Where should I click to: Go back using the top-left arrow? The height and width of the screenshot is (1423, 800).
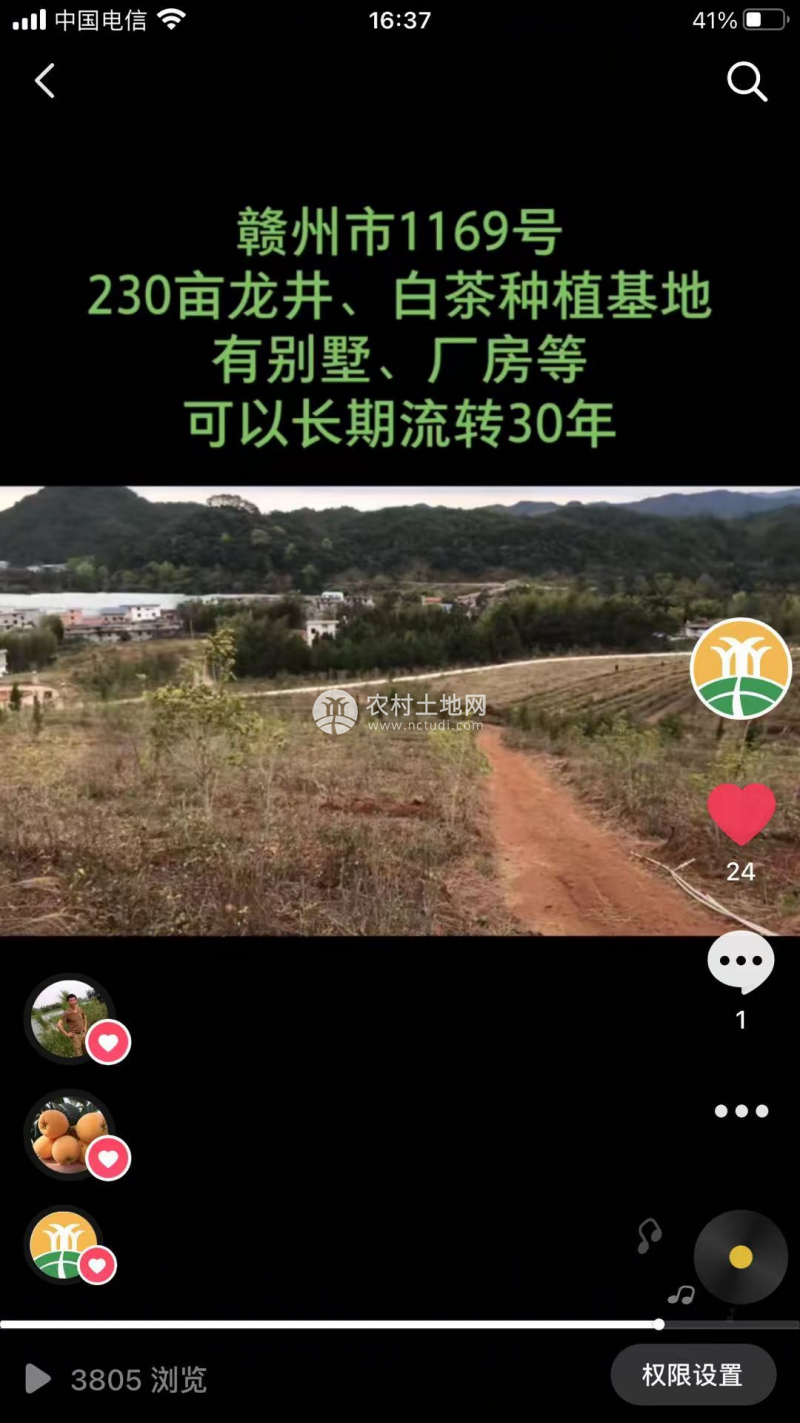click(45, 81)
